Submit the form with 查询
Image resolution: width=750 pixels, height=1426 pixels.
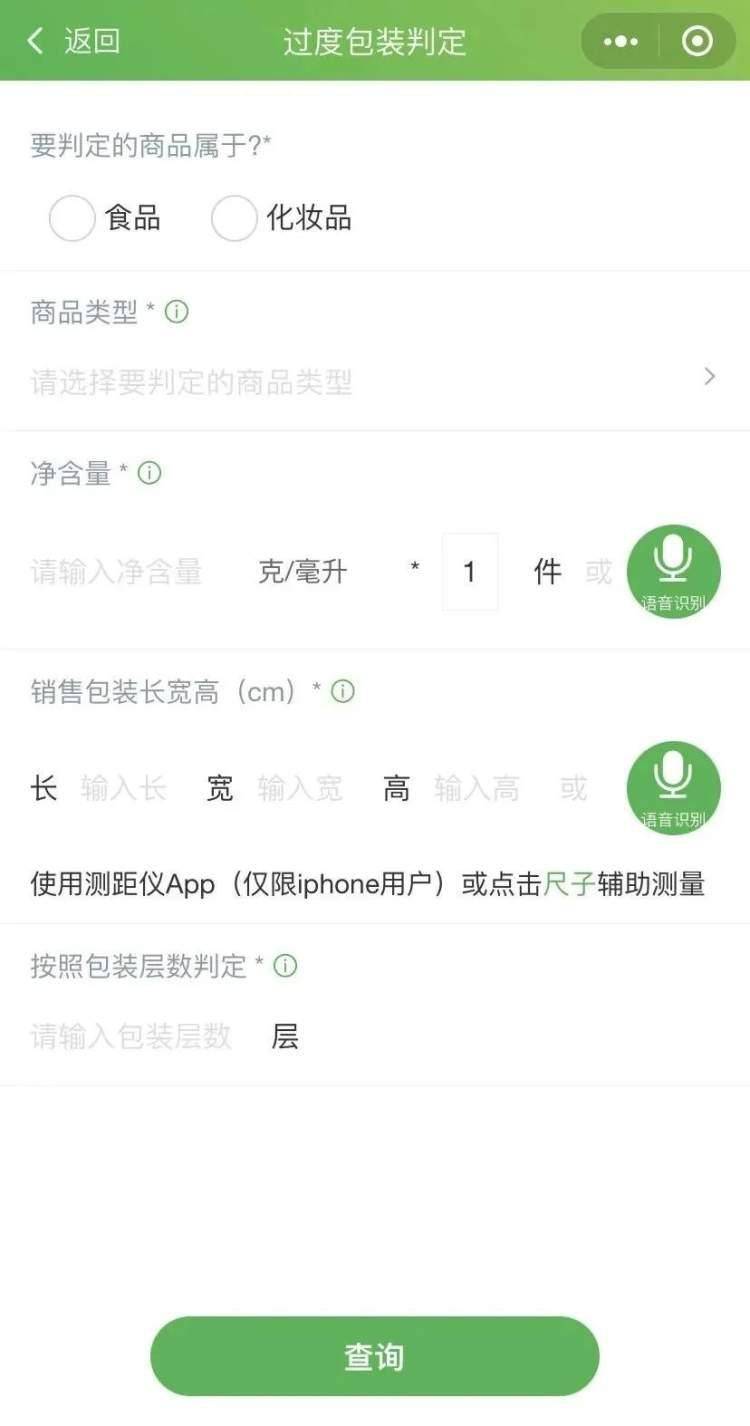pyautogui.click(x=374, y=1357)
